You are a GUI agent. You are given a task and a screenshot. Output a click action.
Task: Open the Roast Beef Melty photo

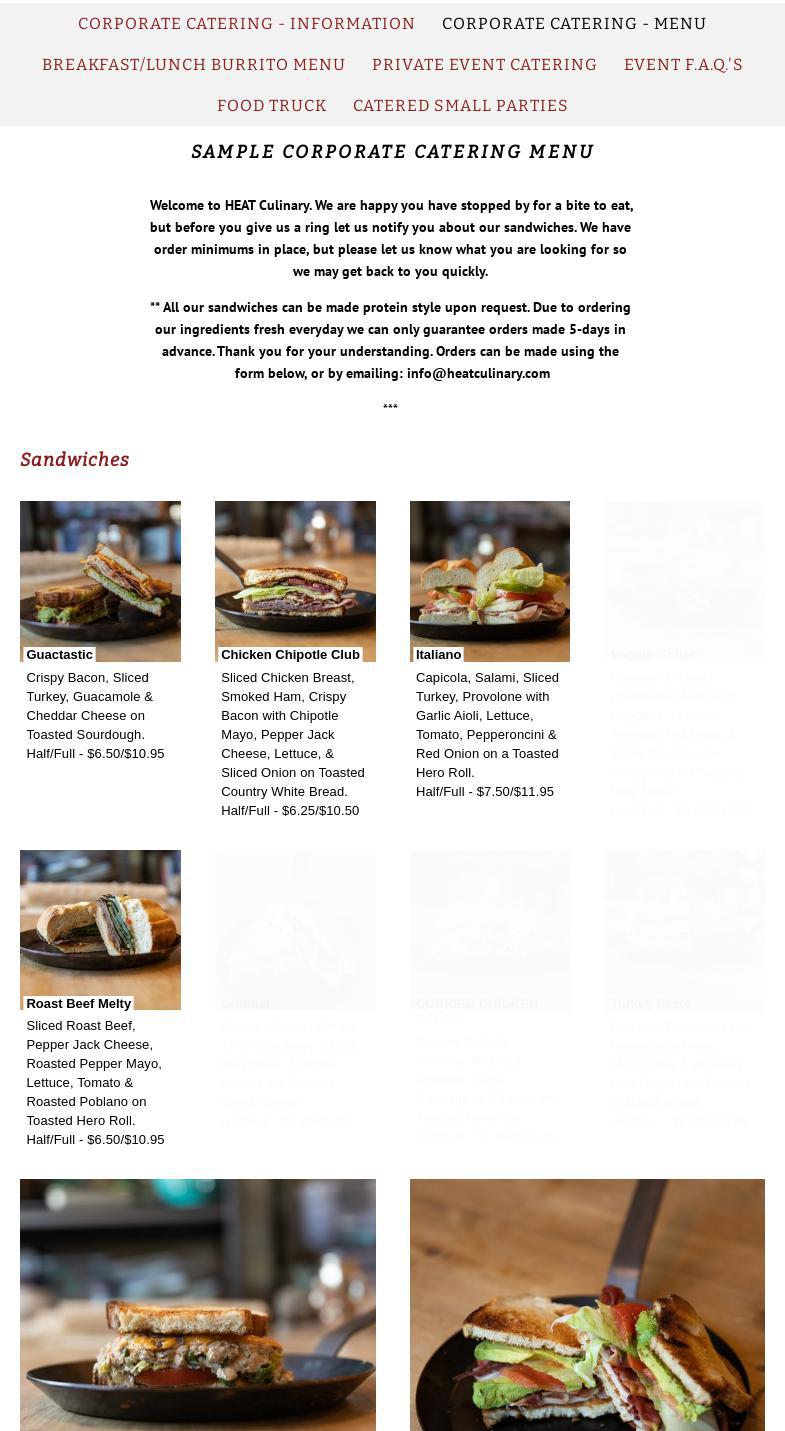[x=100, y=930]
